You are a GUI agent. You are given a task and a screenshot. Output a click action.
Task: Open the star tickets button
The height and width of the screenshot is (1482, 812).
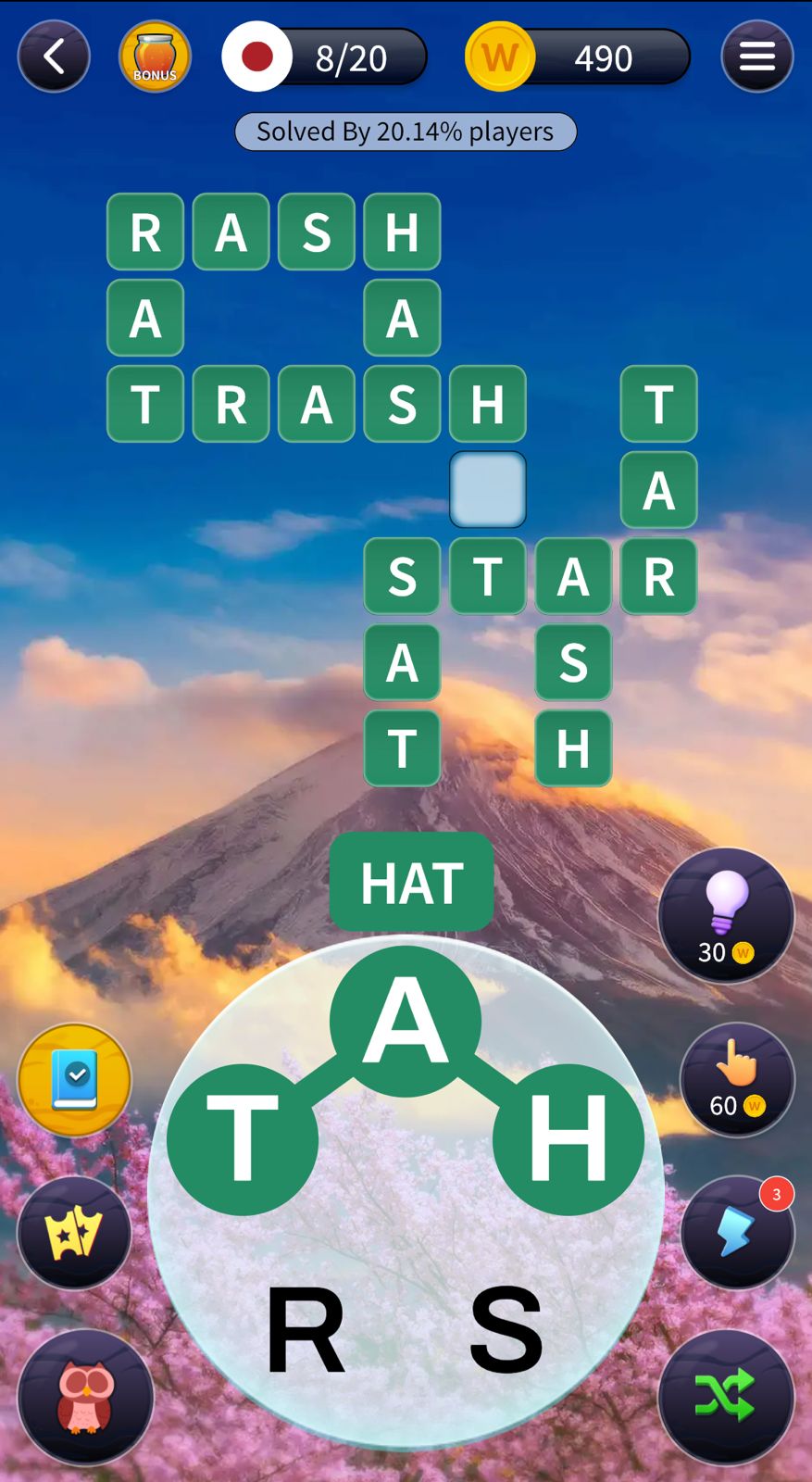(x=75, y=1233)
